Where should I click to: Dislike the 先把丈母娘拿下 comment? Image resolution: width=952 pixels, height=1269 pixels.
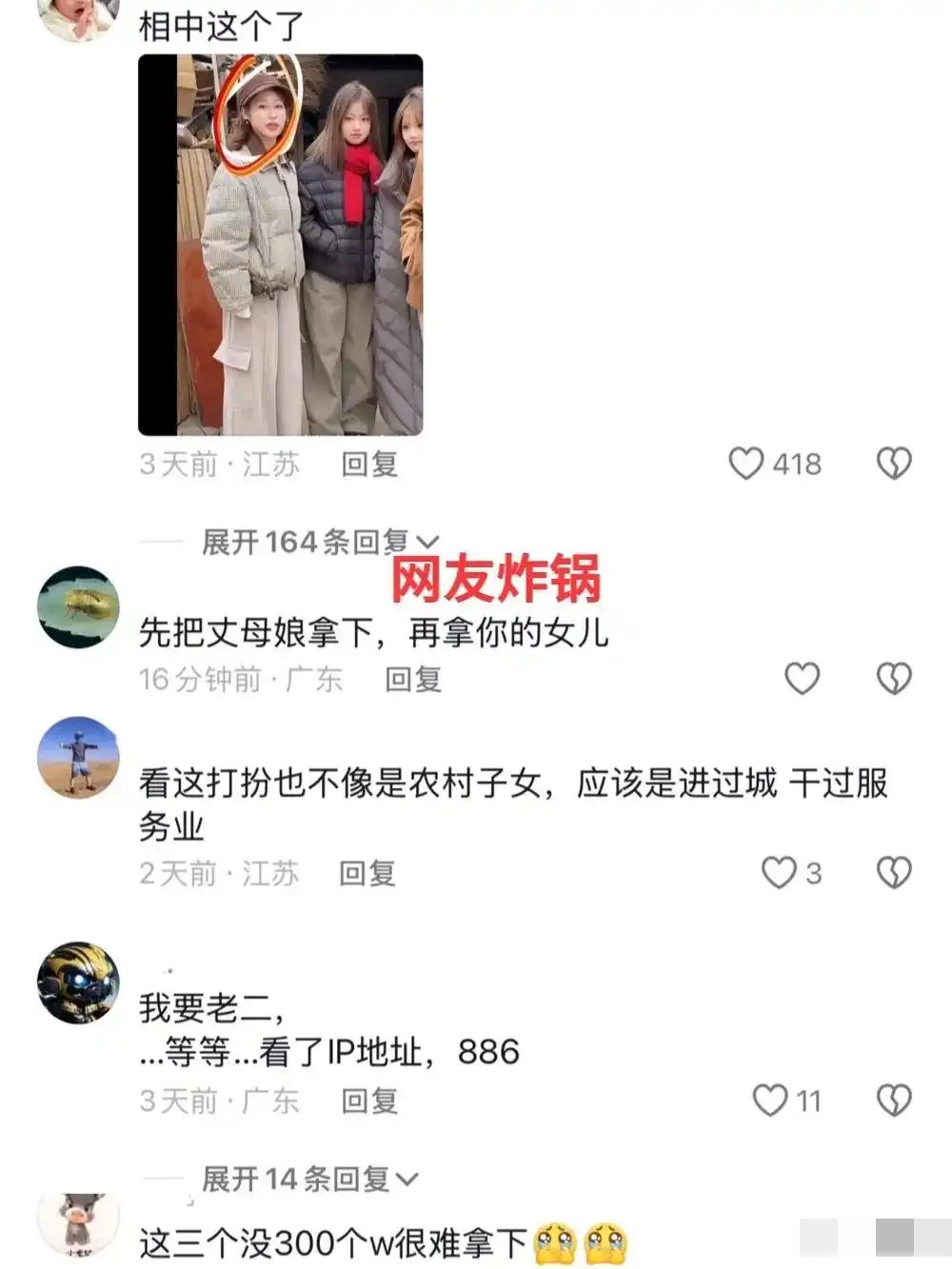pos(894,679)
